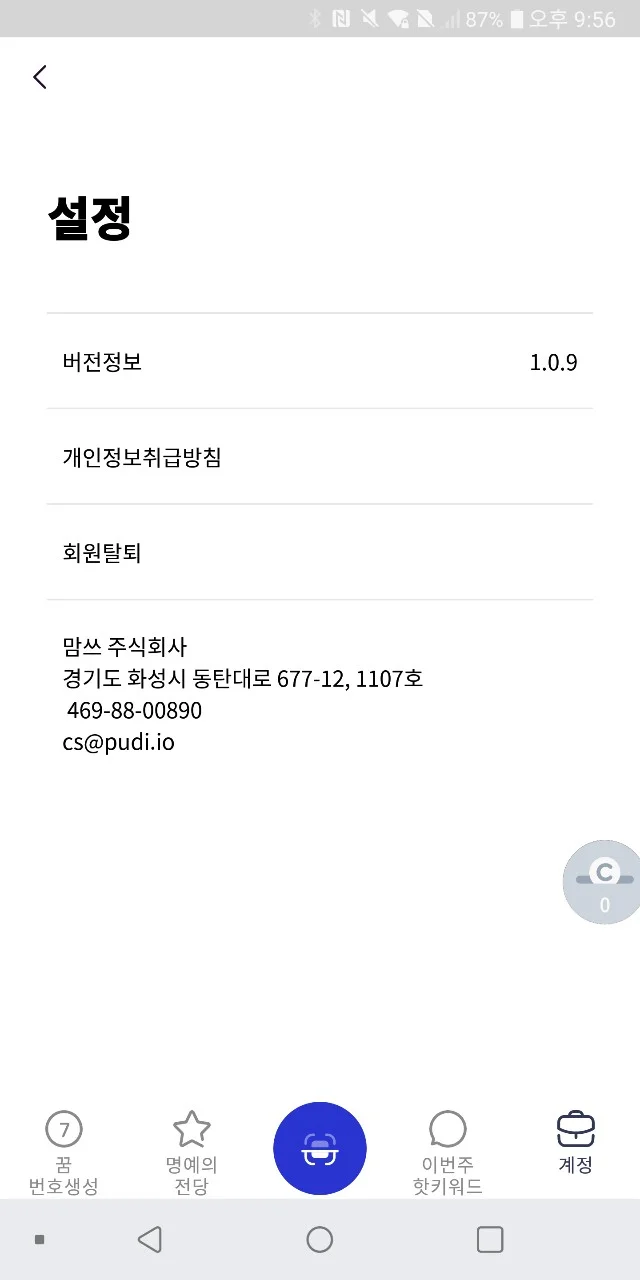This screenshot has width=640, height=1280.
Task: Open the system recent apps view
Action: 490,1240
